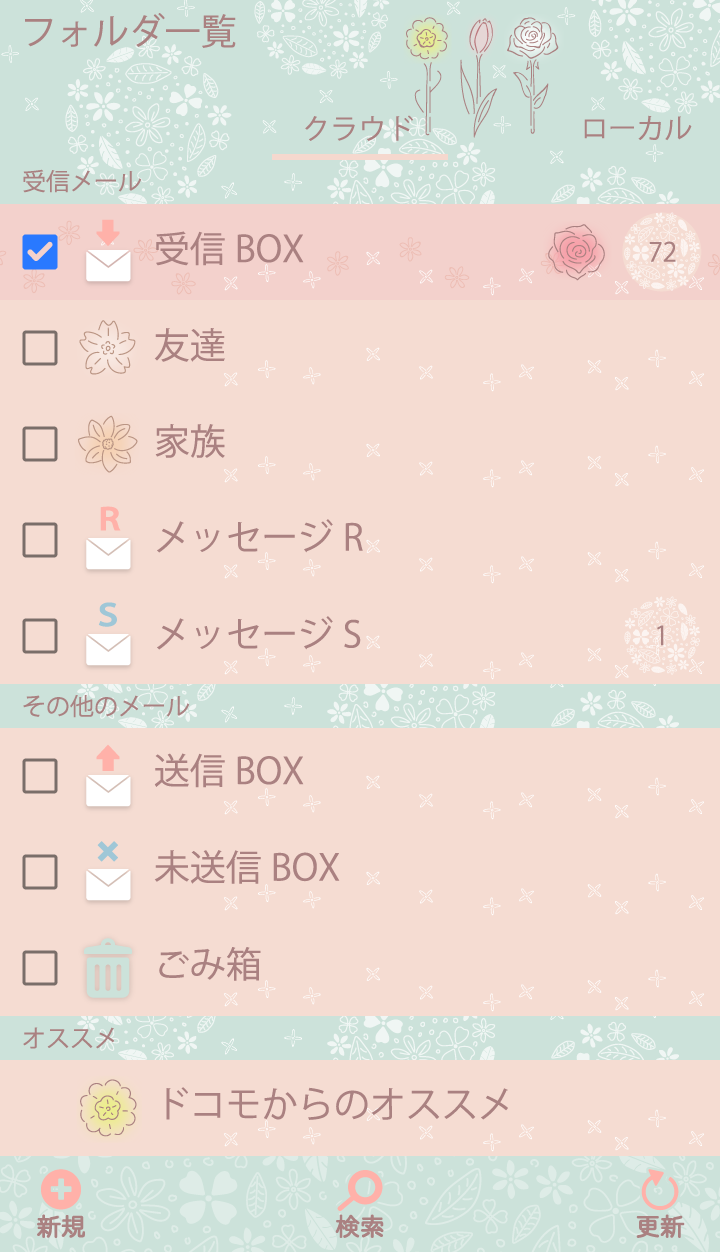Mark the メッセージ S checkbox

(40, 636)
